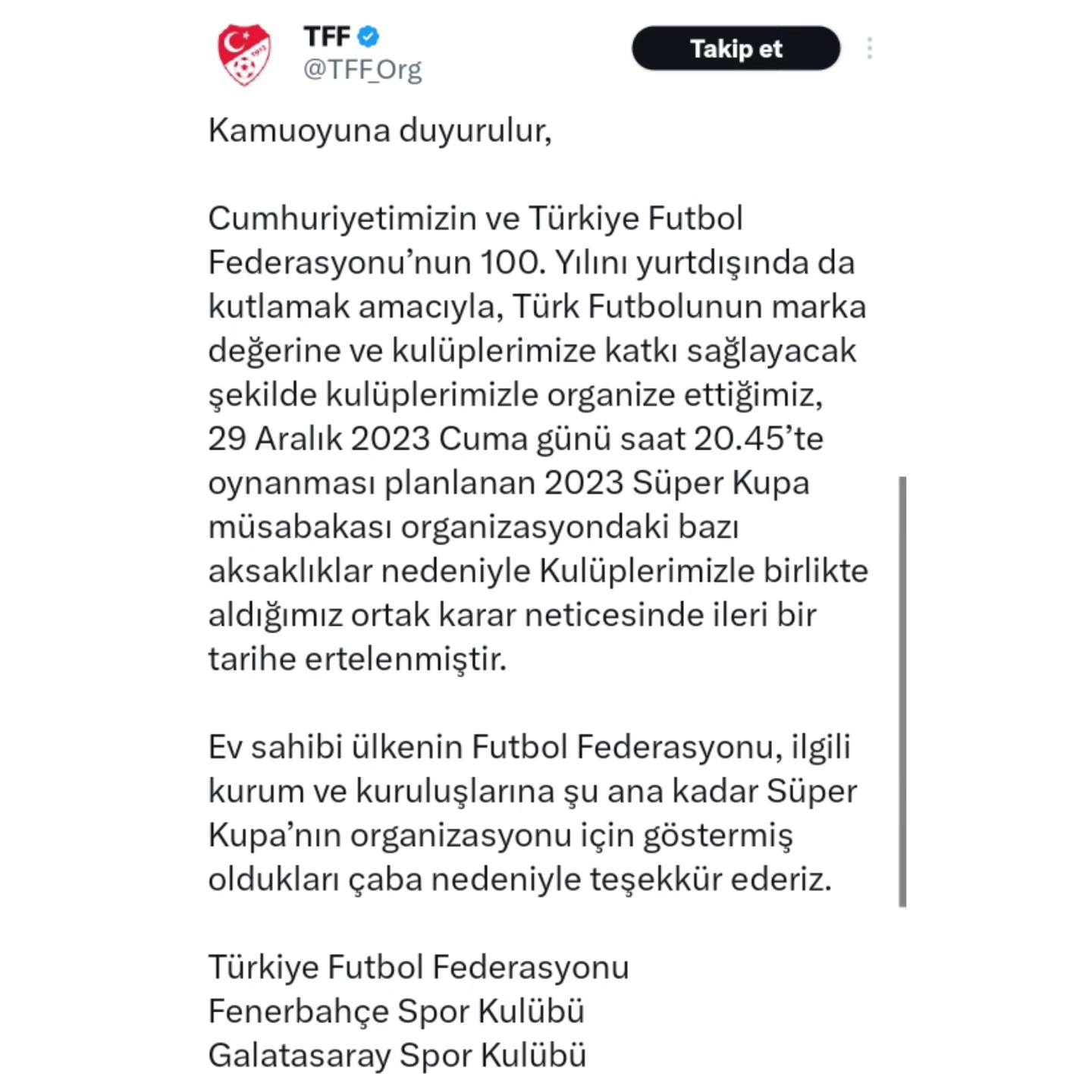Open TFF profile picture
The height and width of the screenshot is (1092, 1092).
point(244,55)
